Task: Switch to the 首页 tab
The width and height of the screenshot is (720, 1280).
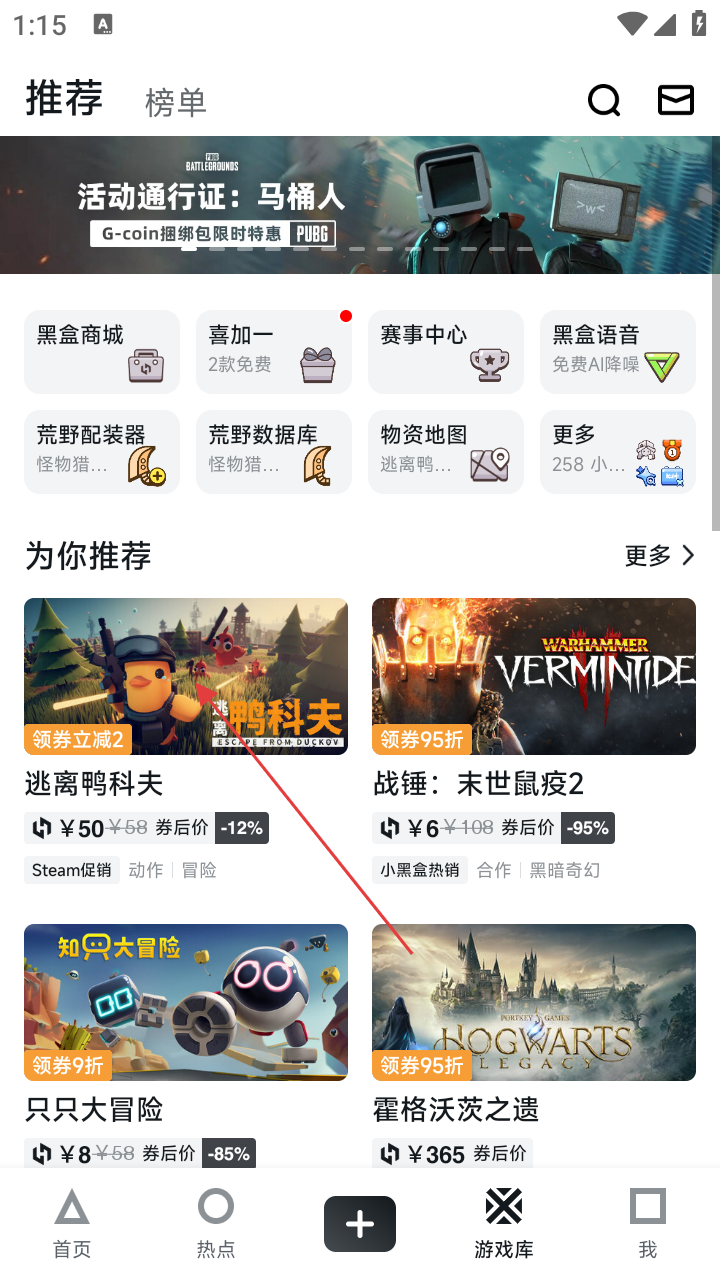Action: click(72, 1223)
